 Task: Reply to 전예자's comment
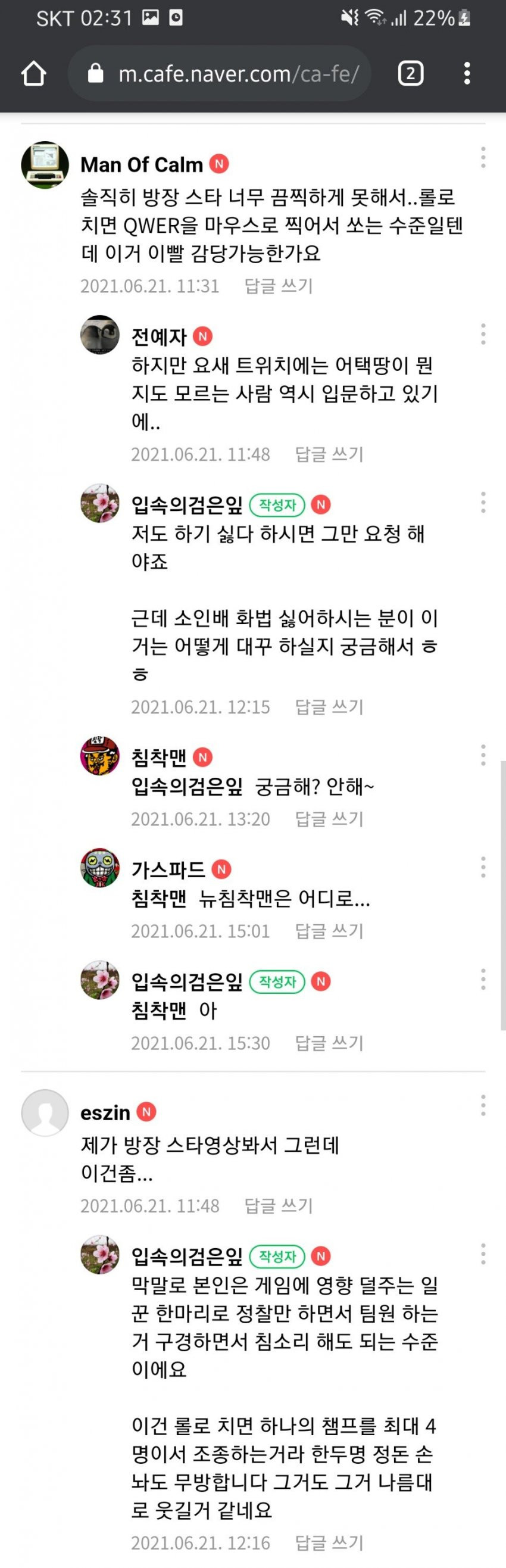tap(329, 454)
